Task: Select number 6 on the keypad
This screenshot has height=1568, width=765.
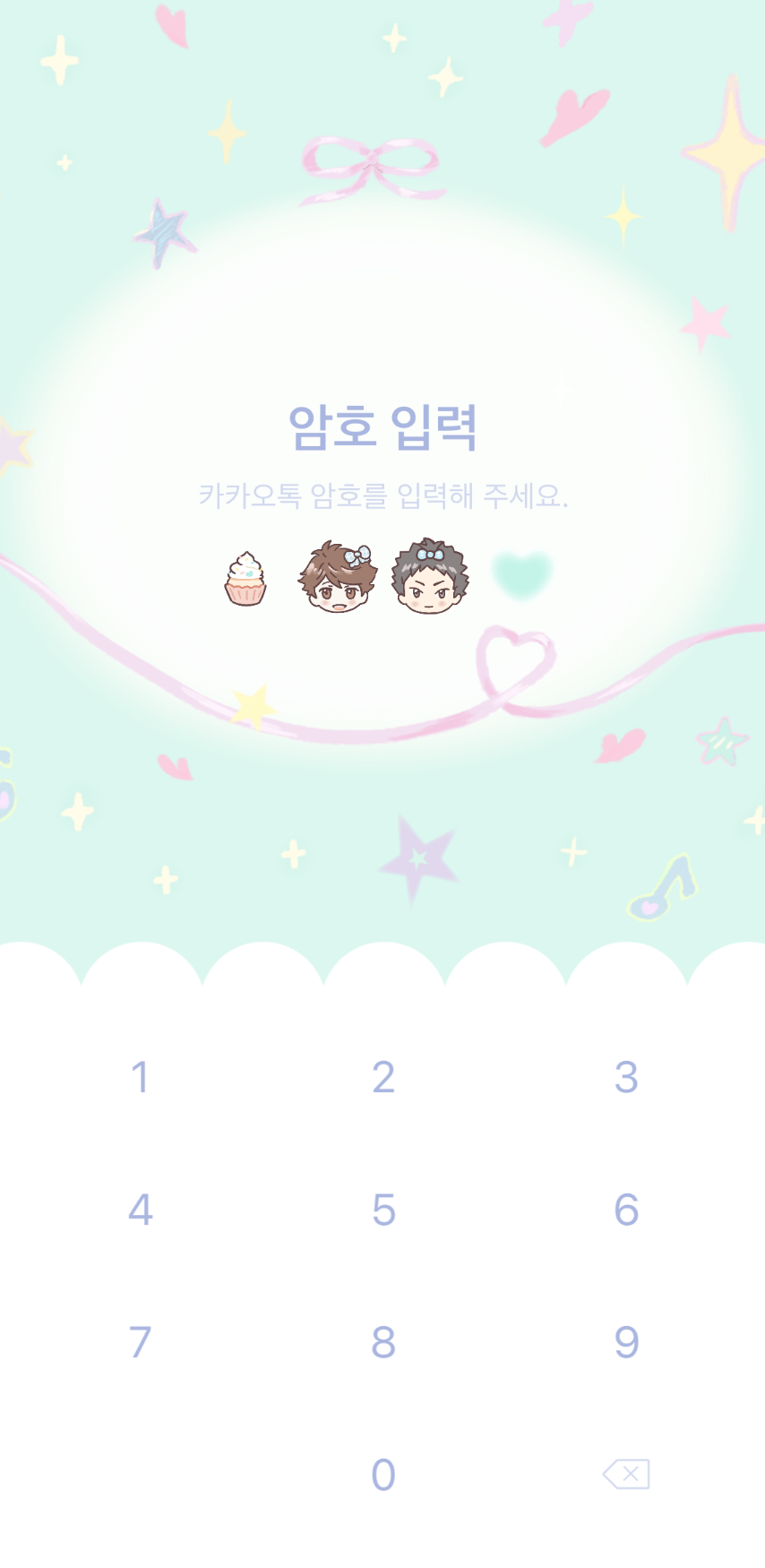Action: [x=626, y=1210]
